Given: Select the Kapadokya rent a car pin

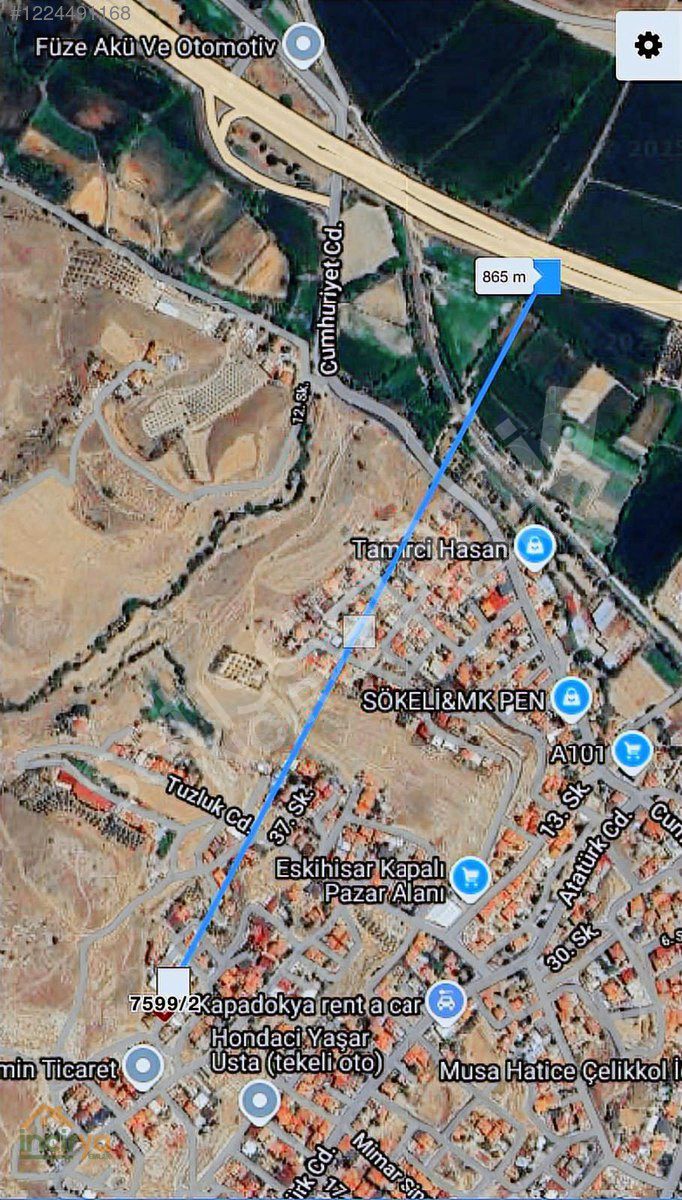Looking at the screenshot, I should [445, 1003].
